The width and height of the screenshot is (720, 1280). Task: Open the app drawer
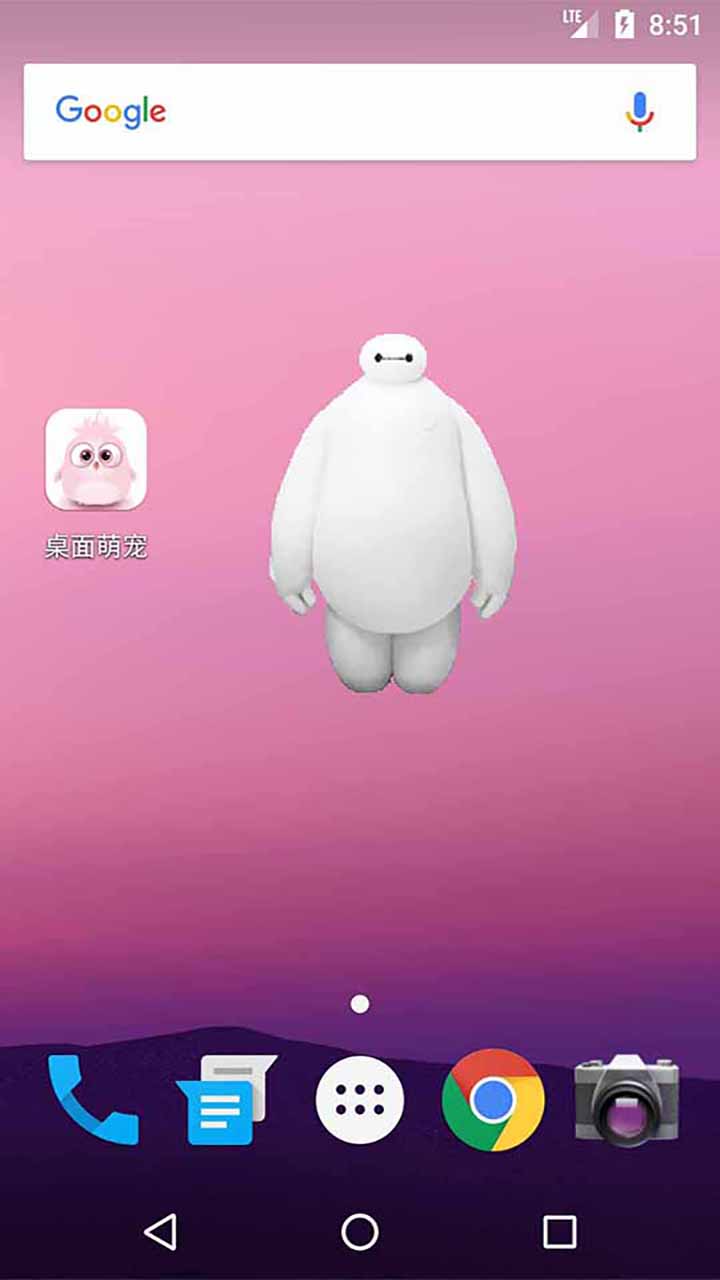360,1100
